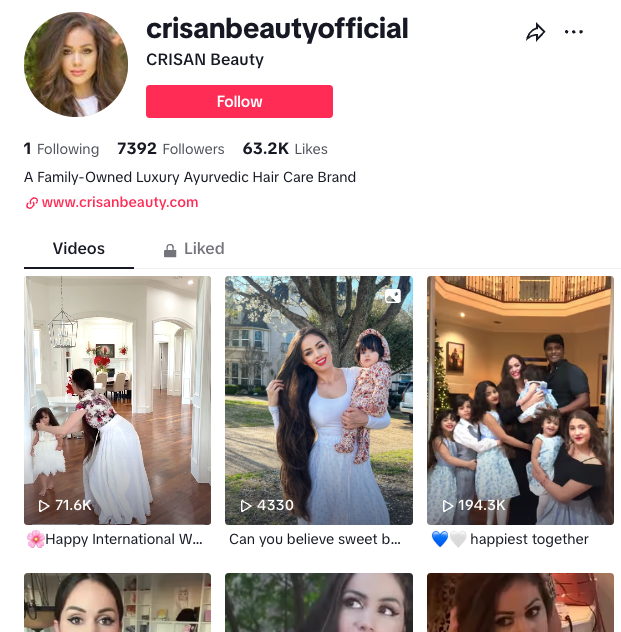Open the www.crisanbeauty.com link
621x632 pixels.
pos(119,202)
